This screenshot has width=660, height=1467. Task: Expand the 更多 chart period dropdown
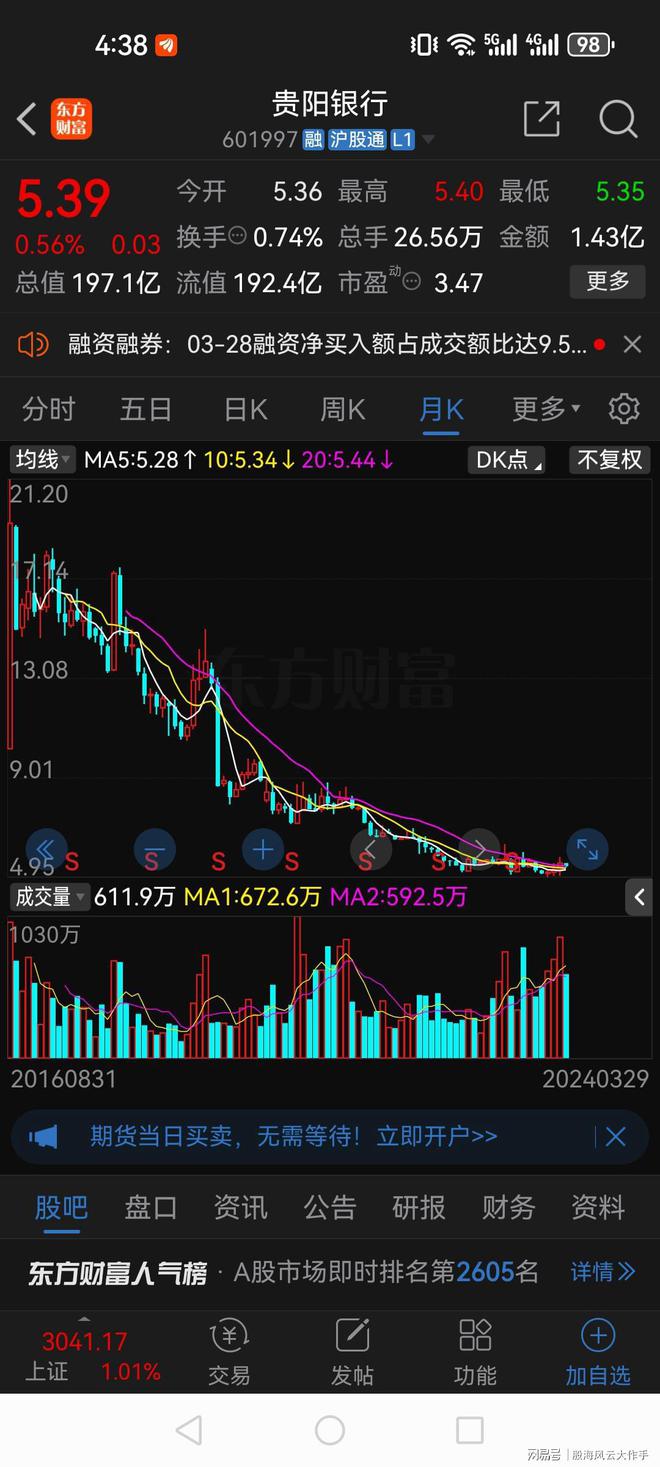pos(546,409)
